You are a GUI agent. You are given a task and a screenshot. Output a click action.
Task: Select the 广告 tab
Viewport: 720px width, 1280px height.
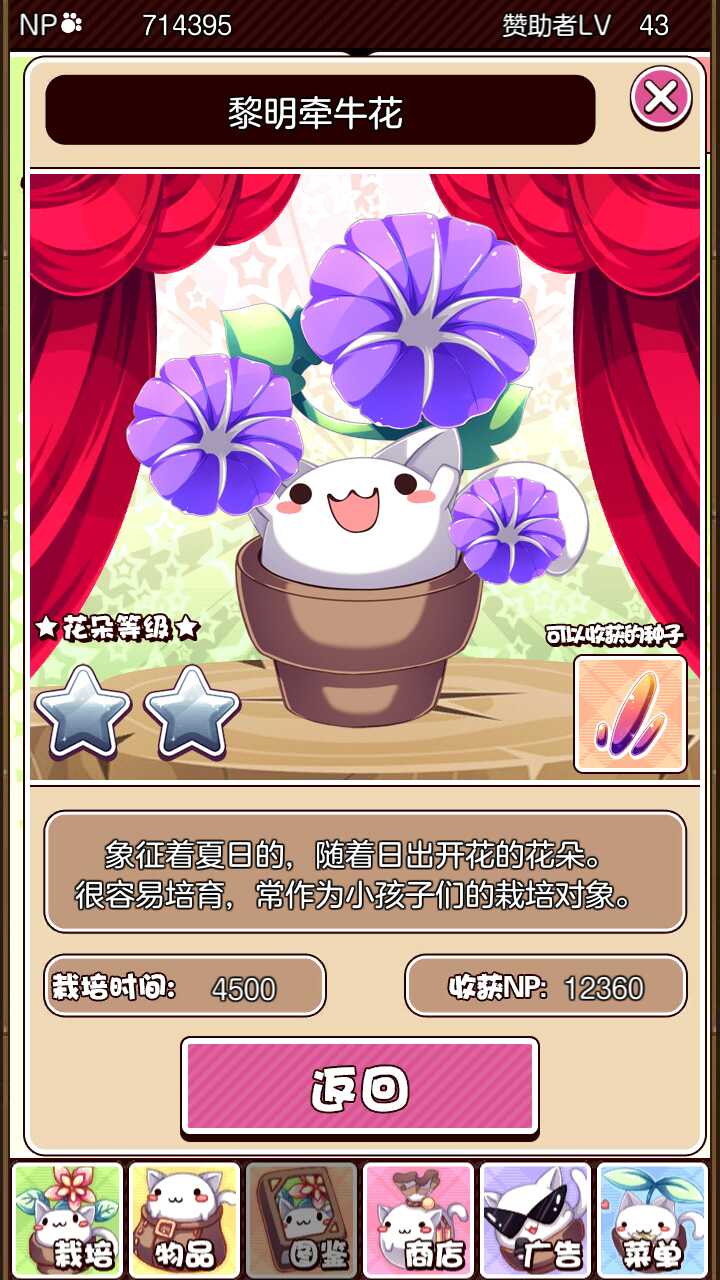coord(535,1218)
